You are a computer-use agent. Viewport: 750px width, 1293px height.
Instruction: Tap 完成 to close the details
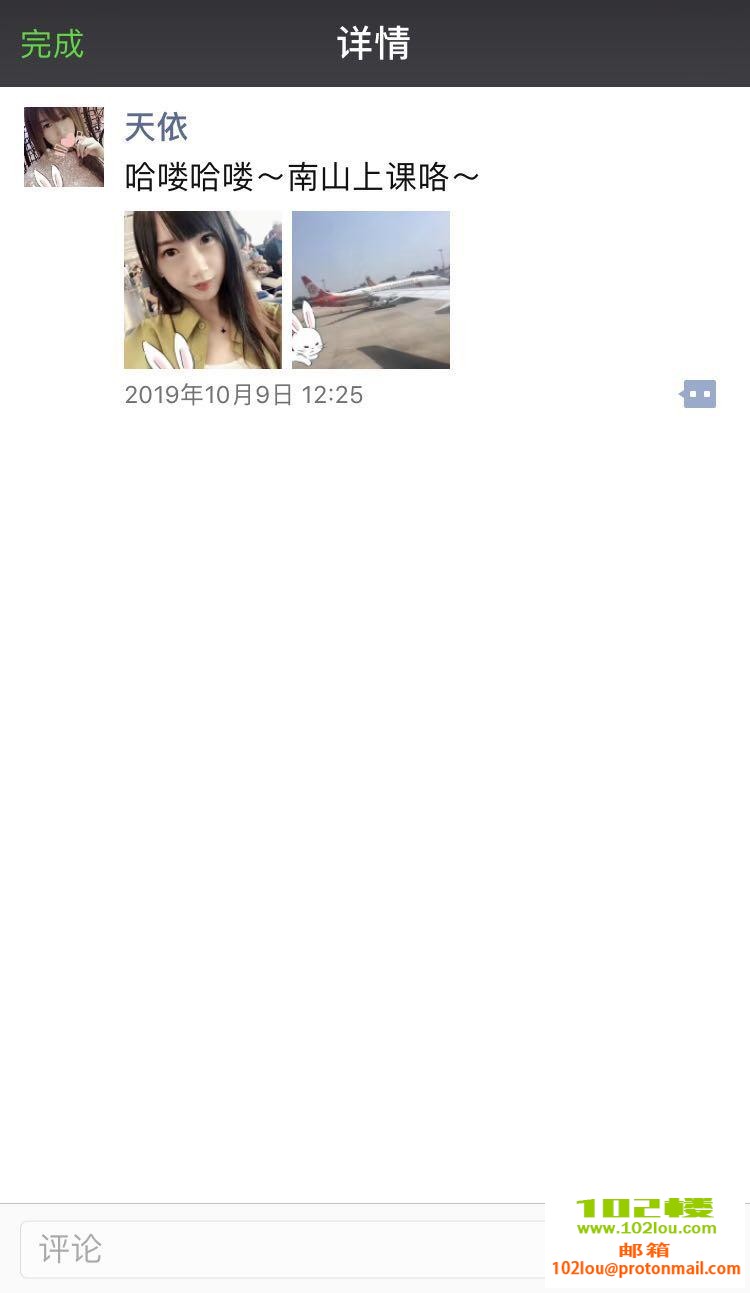point(52,44)
